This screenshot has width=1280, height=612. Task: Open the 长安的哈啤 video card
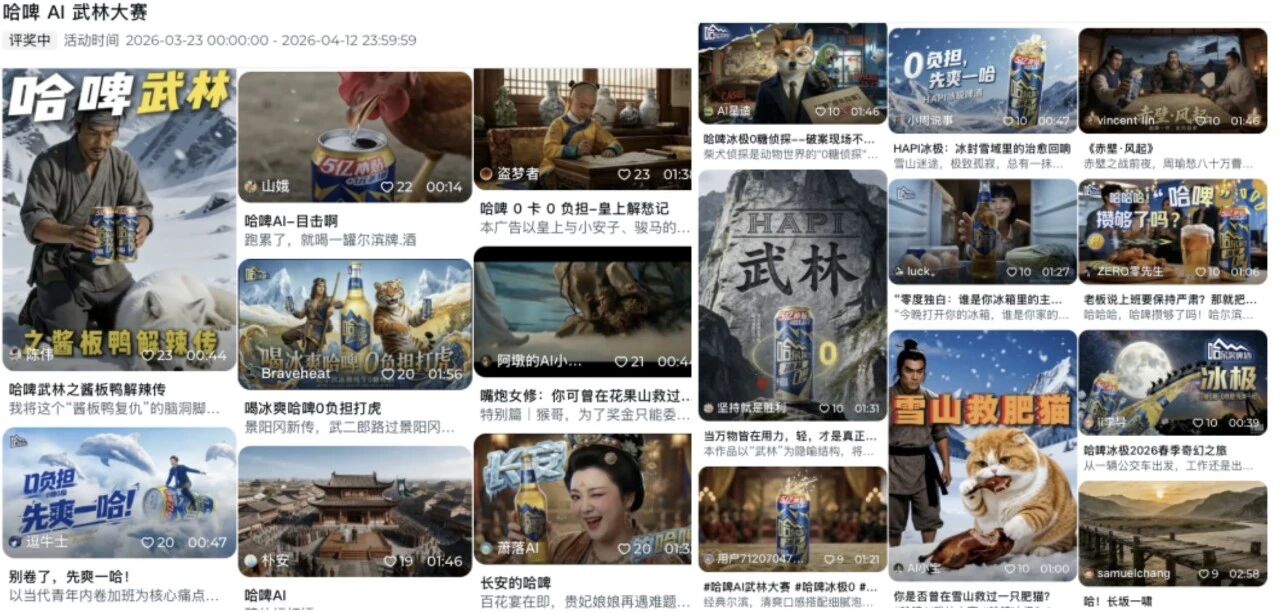pos(582,498)
